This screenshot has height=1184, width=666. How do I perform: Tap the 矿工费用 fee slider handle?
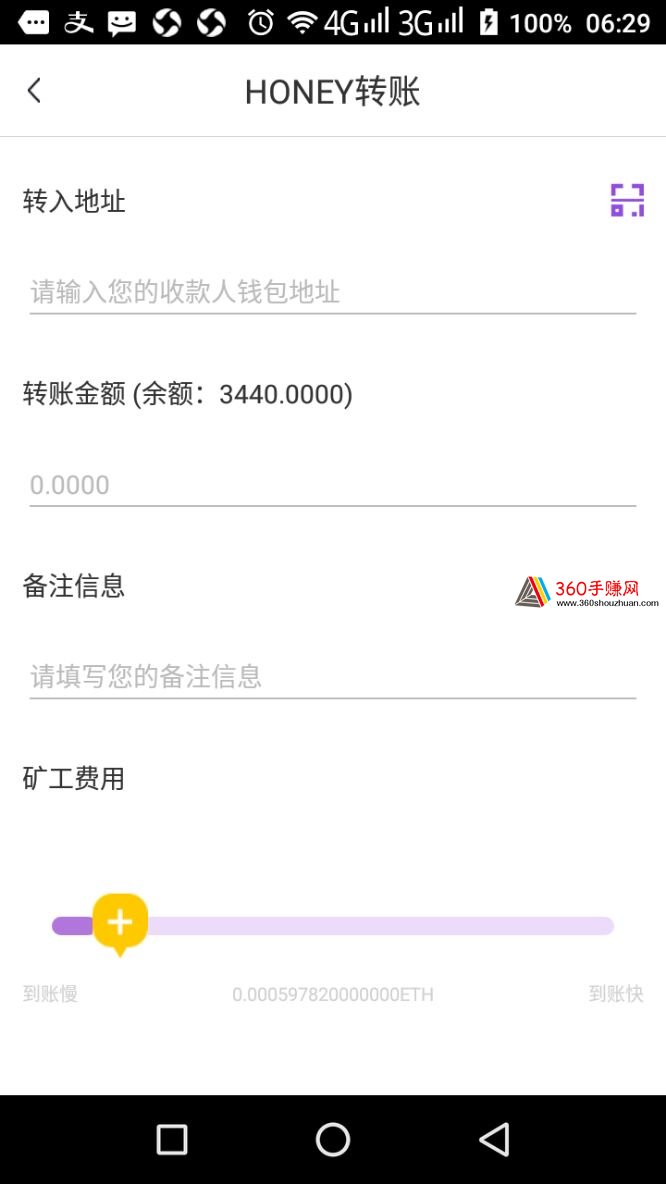119,924
